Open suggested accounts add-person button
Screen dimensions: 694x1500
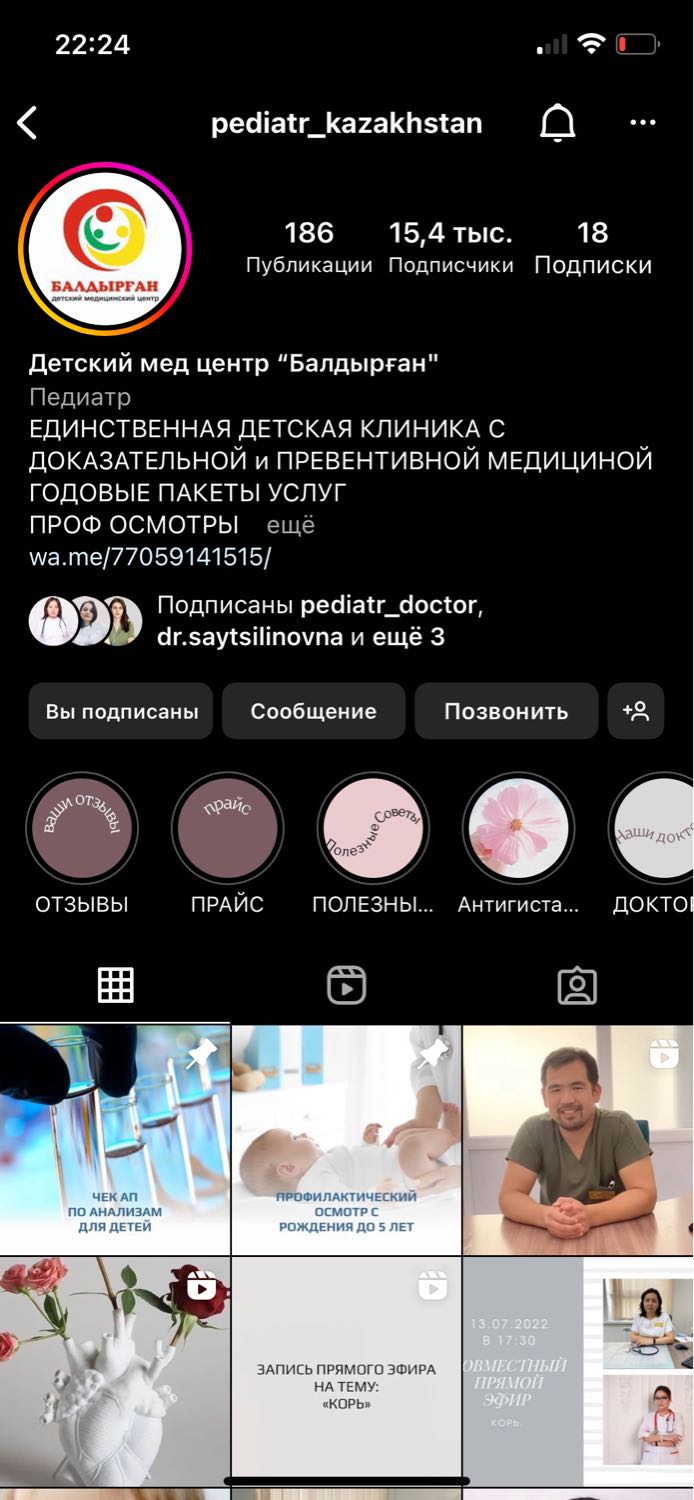point(636,711)
